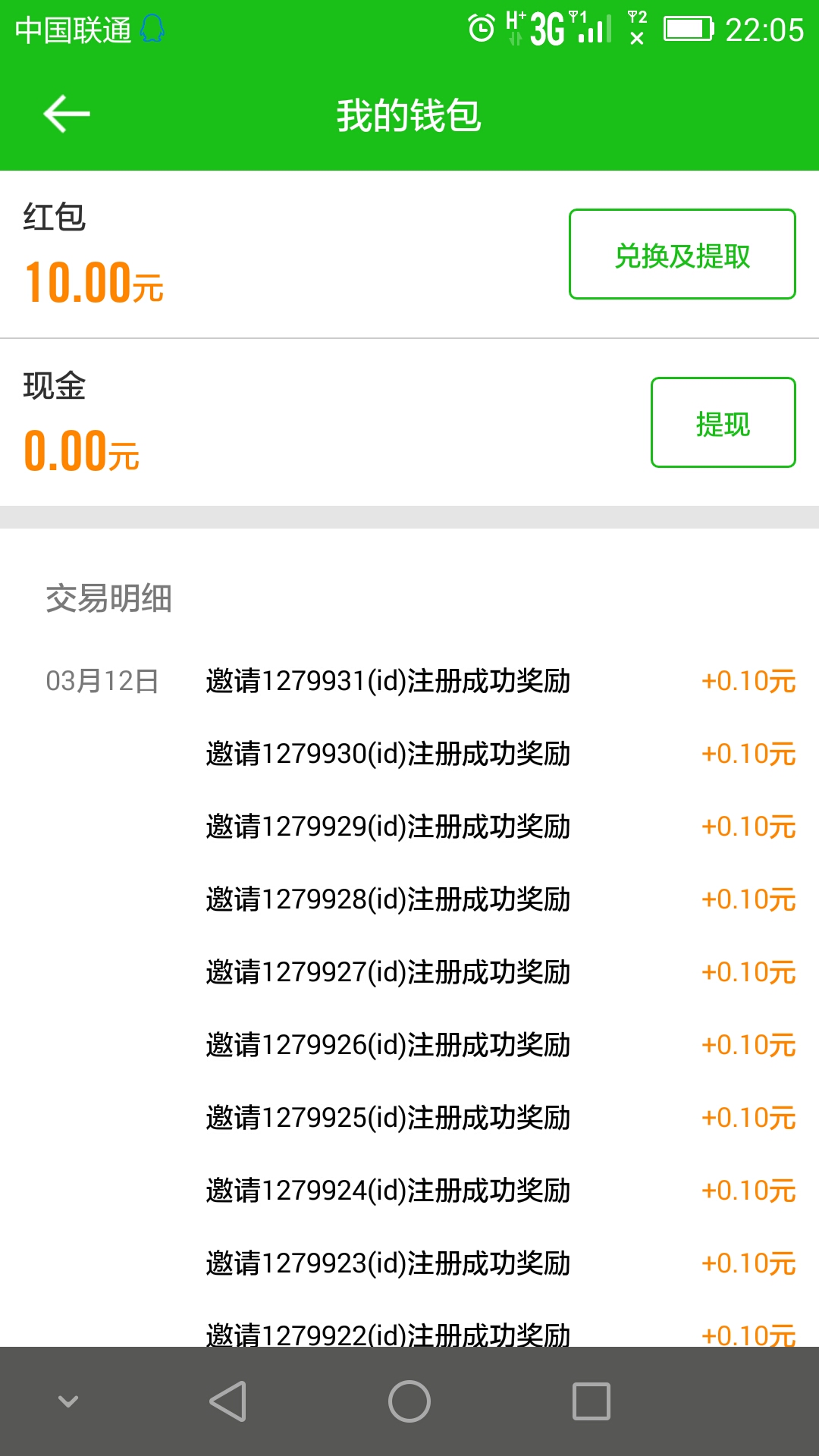This screenshot has width=819, height=1456.
Task: Tap the 提现 button to withdraw cash
Action: (x=723, y=422)
